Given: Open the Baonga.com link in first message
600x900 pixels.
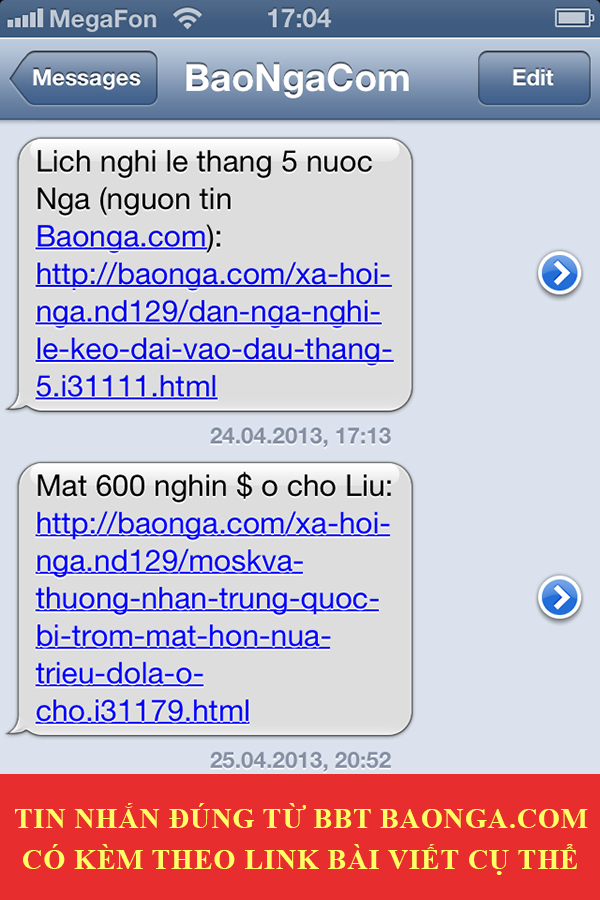Looking at the screenshot, I should point(121,237).
